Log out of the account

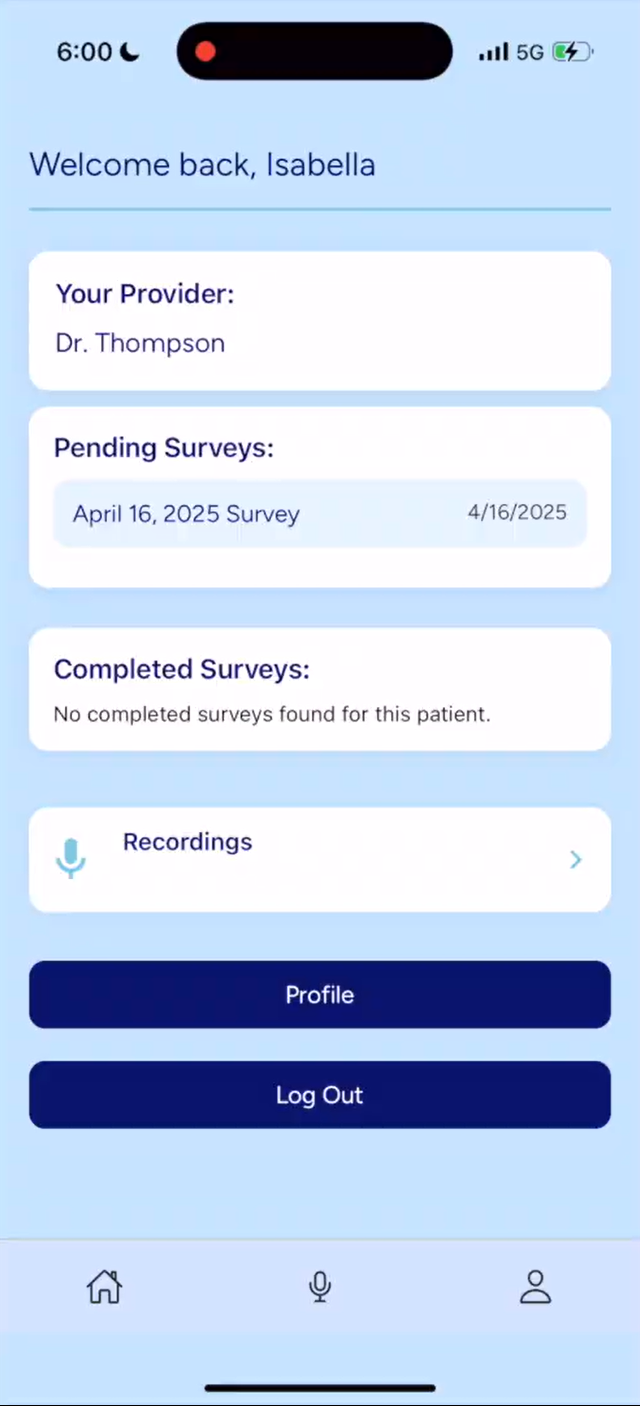(319, 1095)
